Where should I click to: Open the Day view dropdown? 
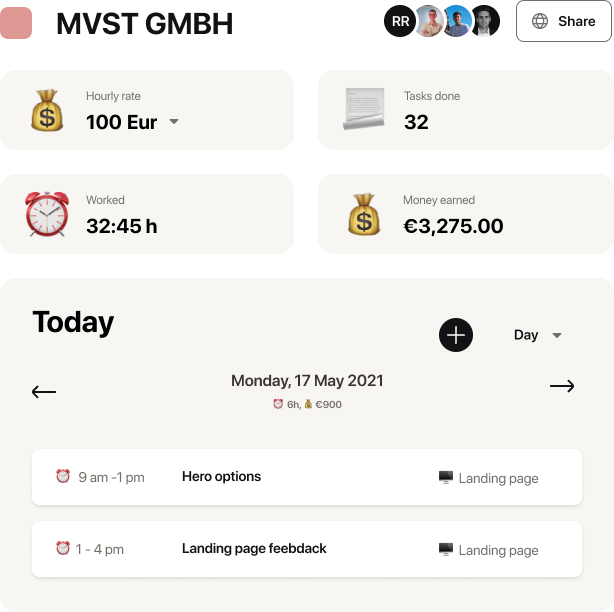tap(538, 335)
